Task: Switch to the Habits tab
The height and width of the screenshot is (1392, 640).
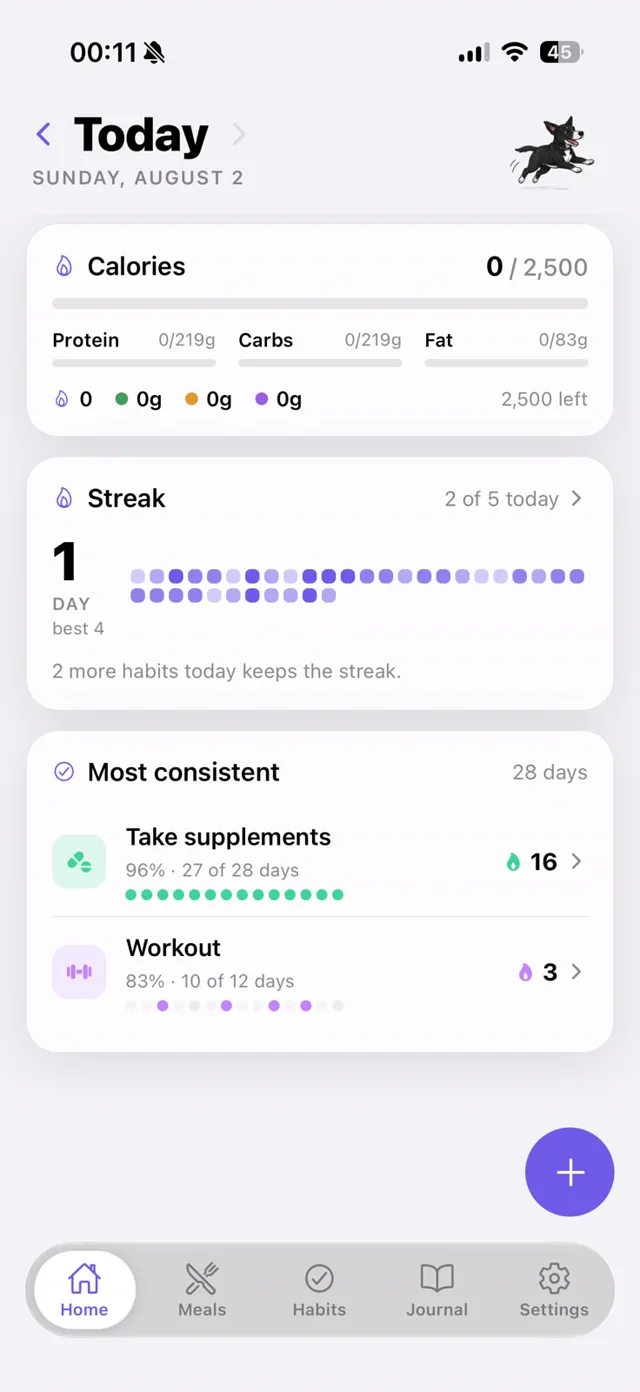Action: tap(319, 1290)
